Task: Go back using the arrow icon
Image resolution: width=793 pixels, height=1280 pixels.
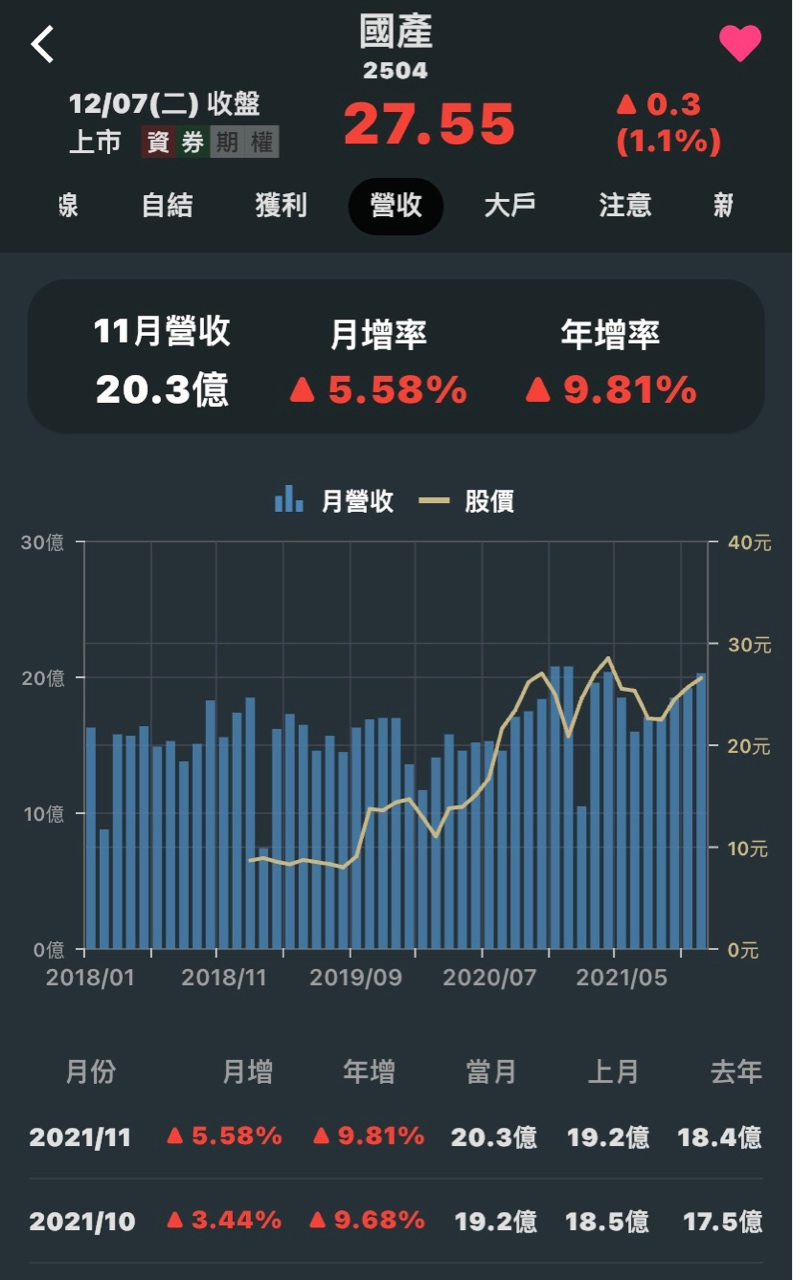Action: coord(42,44)
